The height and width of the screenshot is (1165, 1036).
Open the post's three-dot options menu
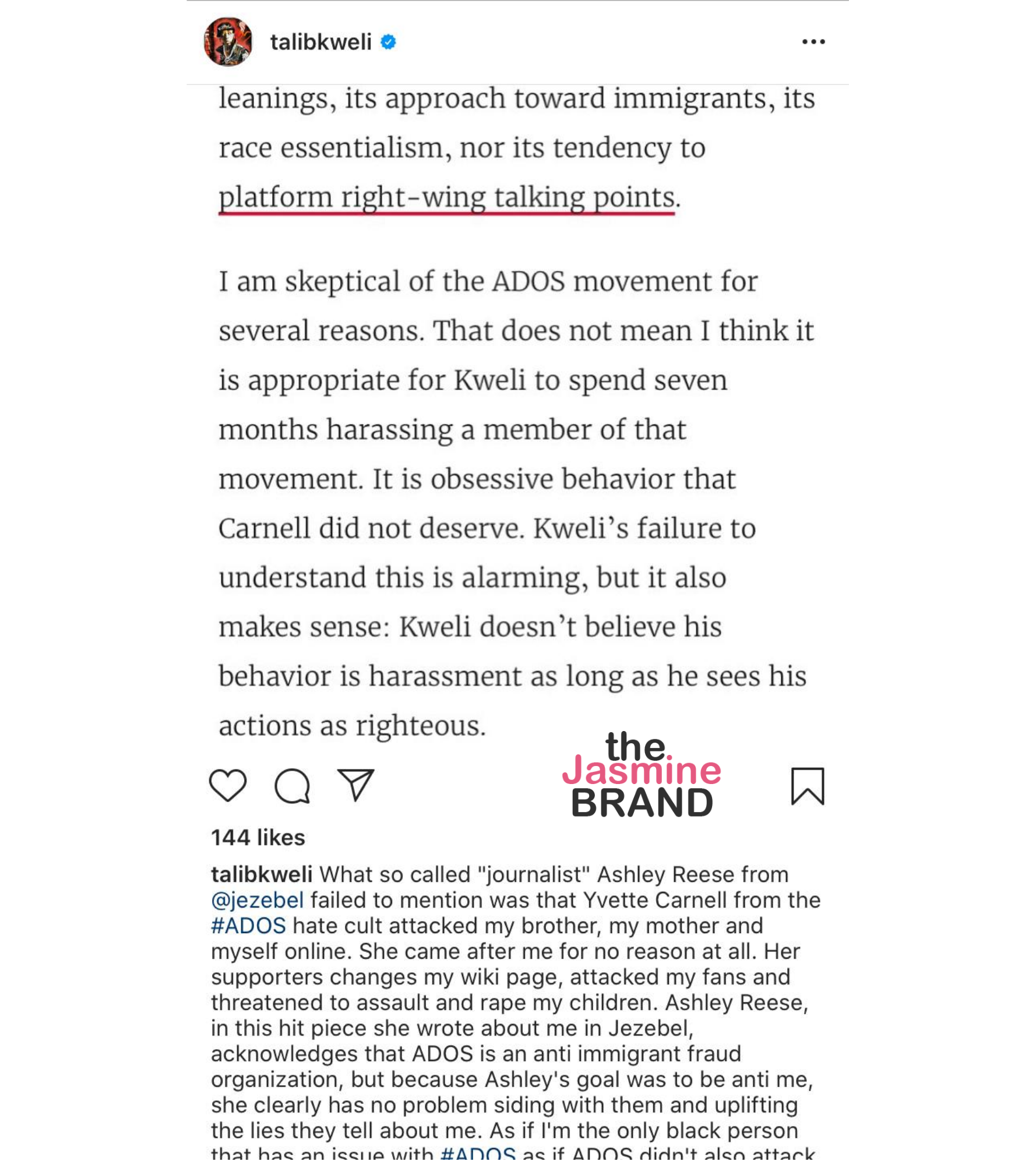813,42
